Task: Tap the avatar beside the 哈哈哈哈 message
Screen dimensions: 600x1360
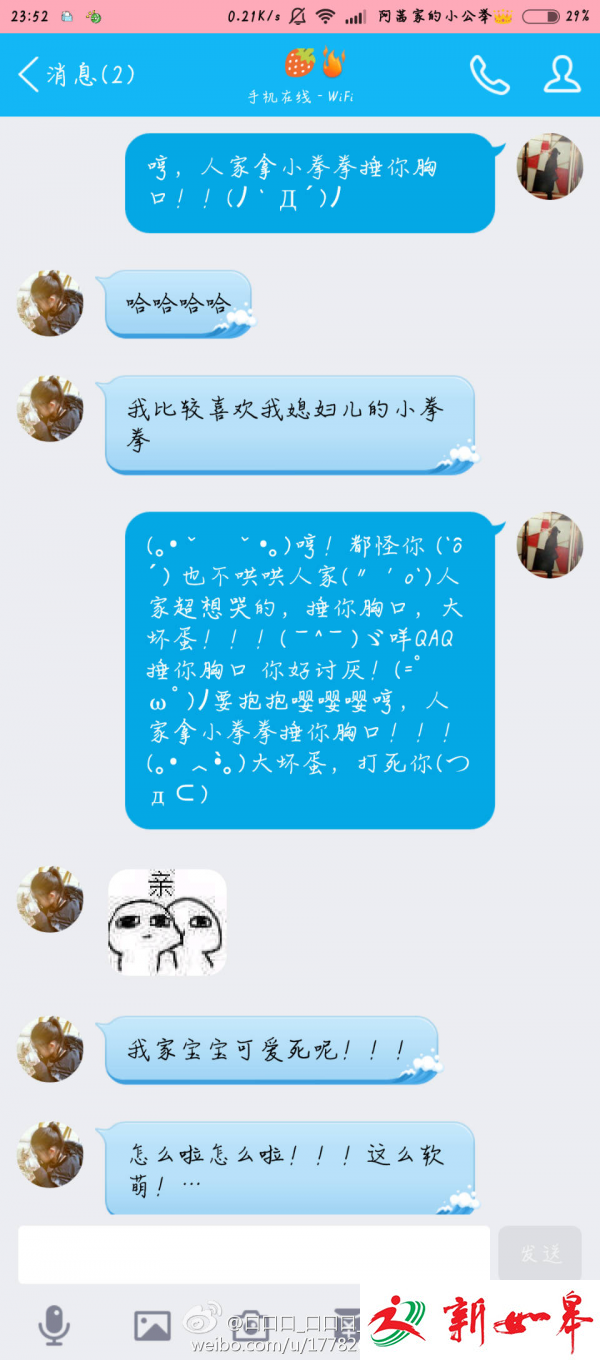Action: [50, 302]
